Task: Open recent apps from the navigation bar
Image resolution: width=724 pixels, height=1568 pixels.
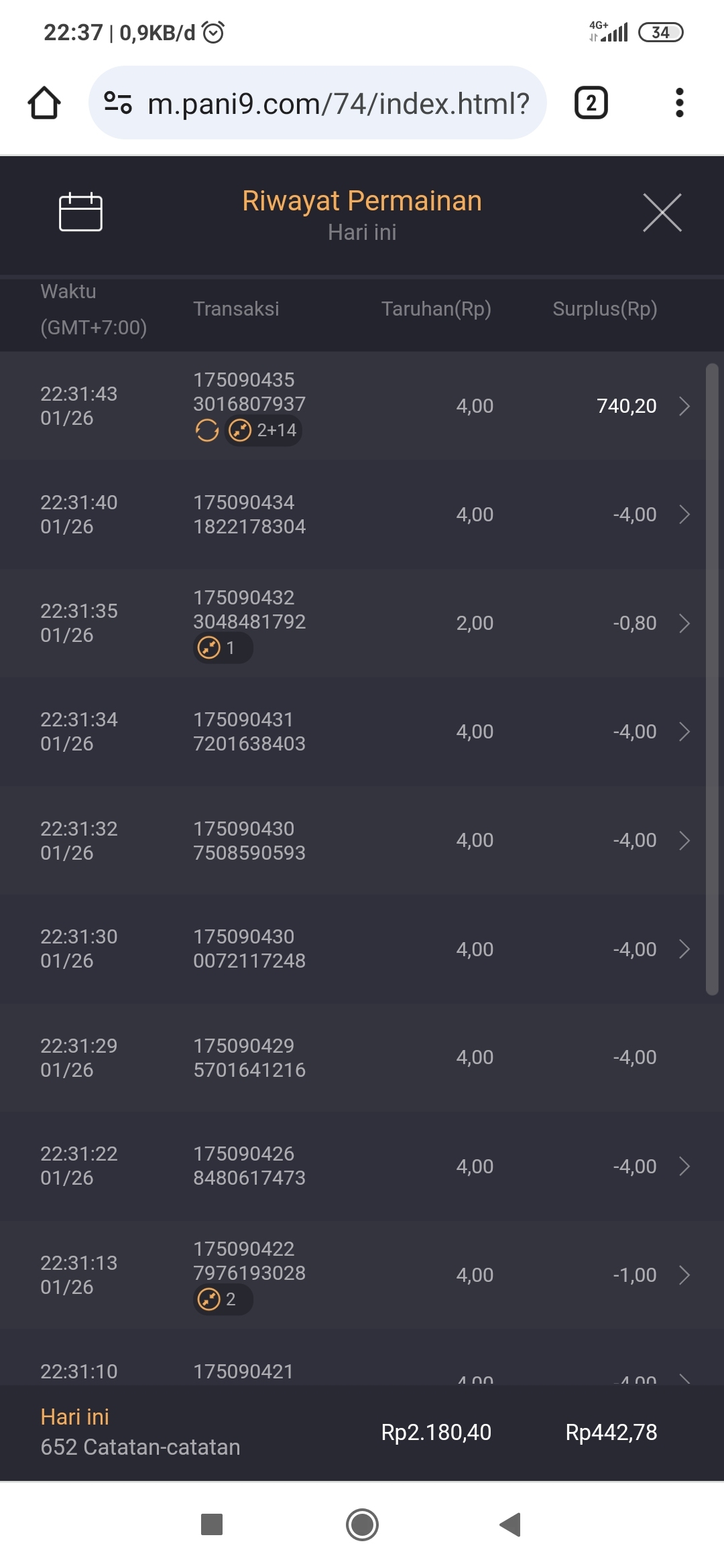Action: [x=212, y=1524]
